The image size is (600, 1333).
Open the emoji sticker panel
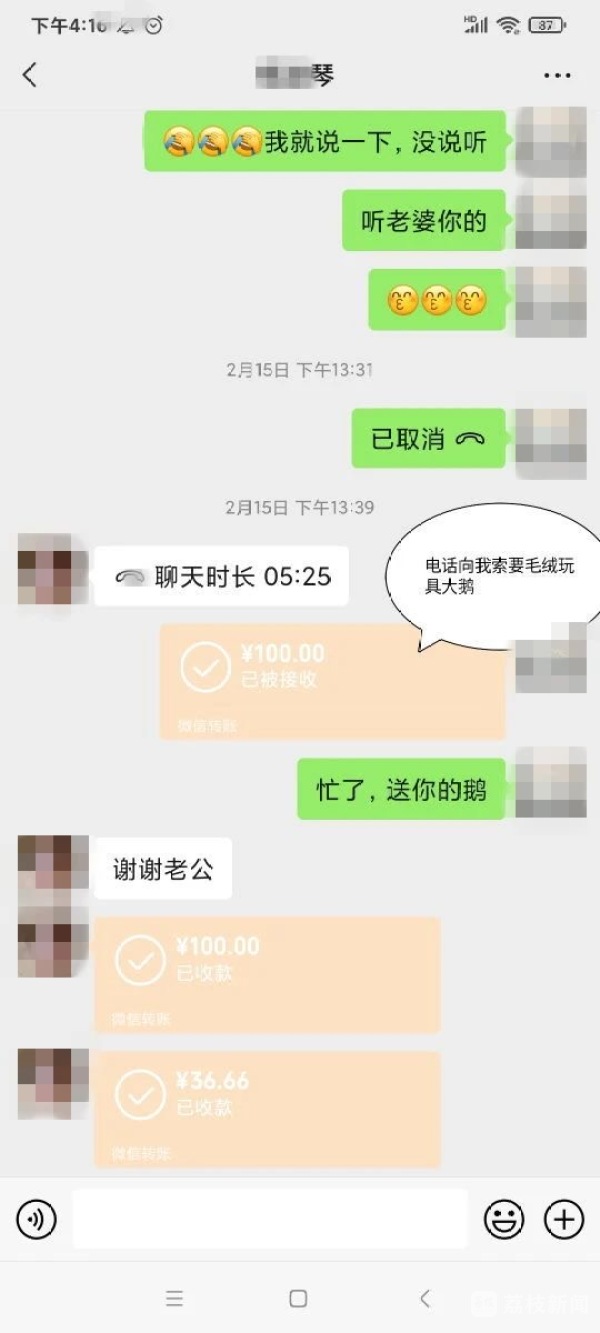(x=504, y=1219)
